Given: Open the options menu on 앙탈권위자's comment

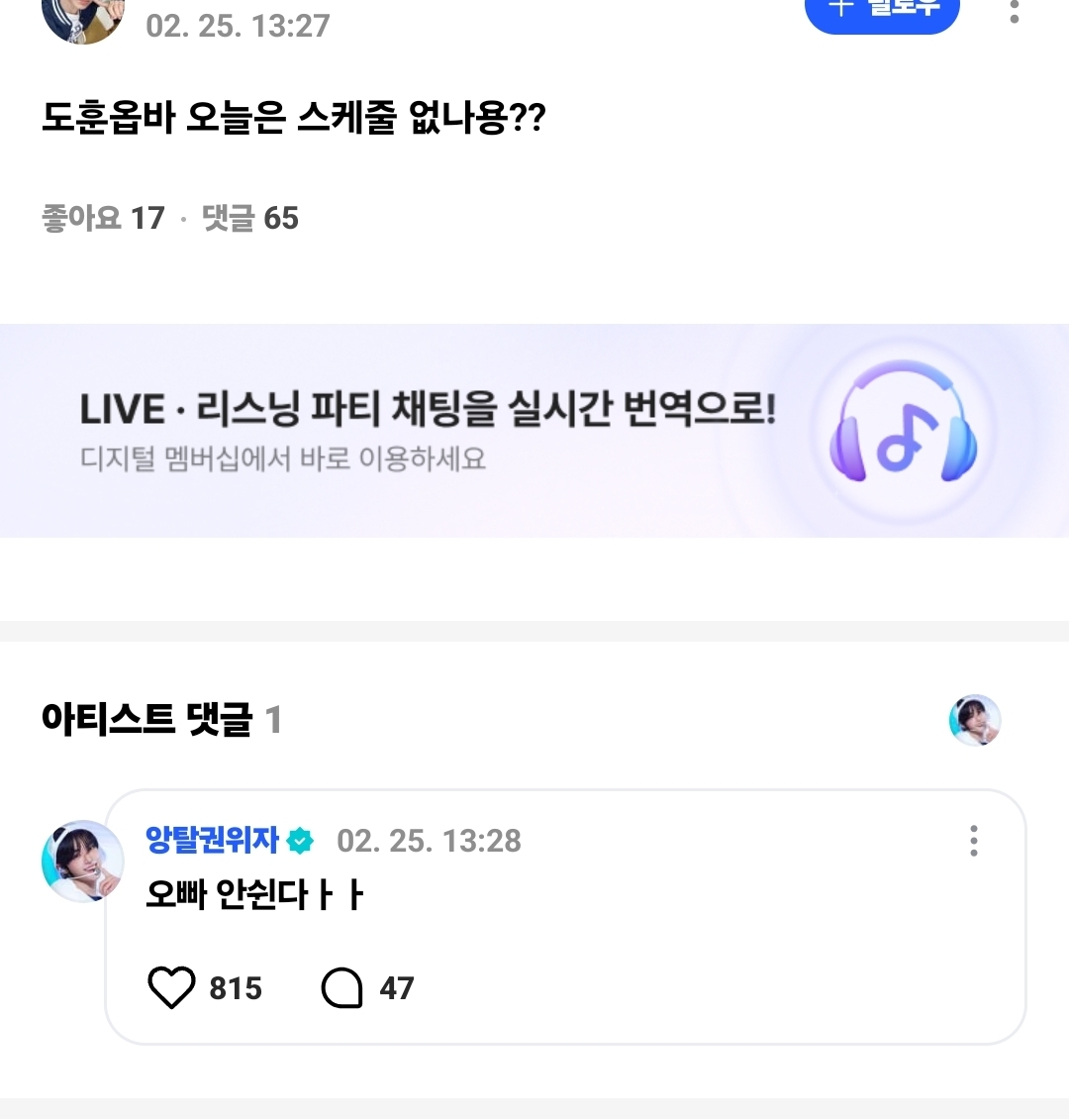Looking at the screenshot, I should (x=974, y=841).
